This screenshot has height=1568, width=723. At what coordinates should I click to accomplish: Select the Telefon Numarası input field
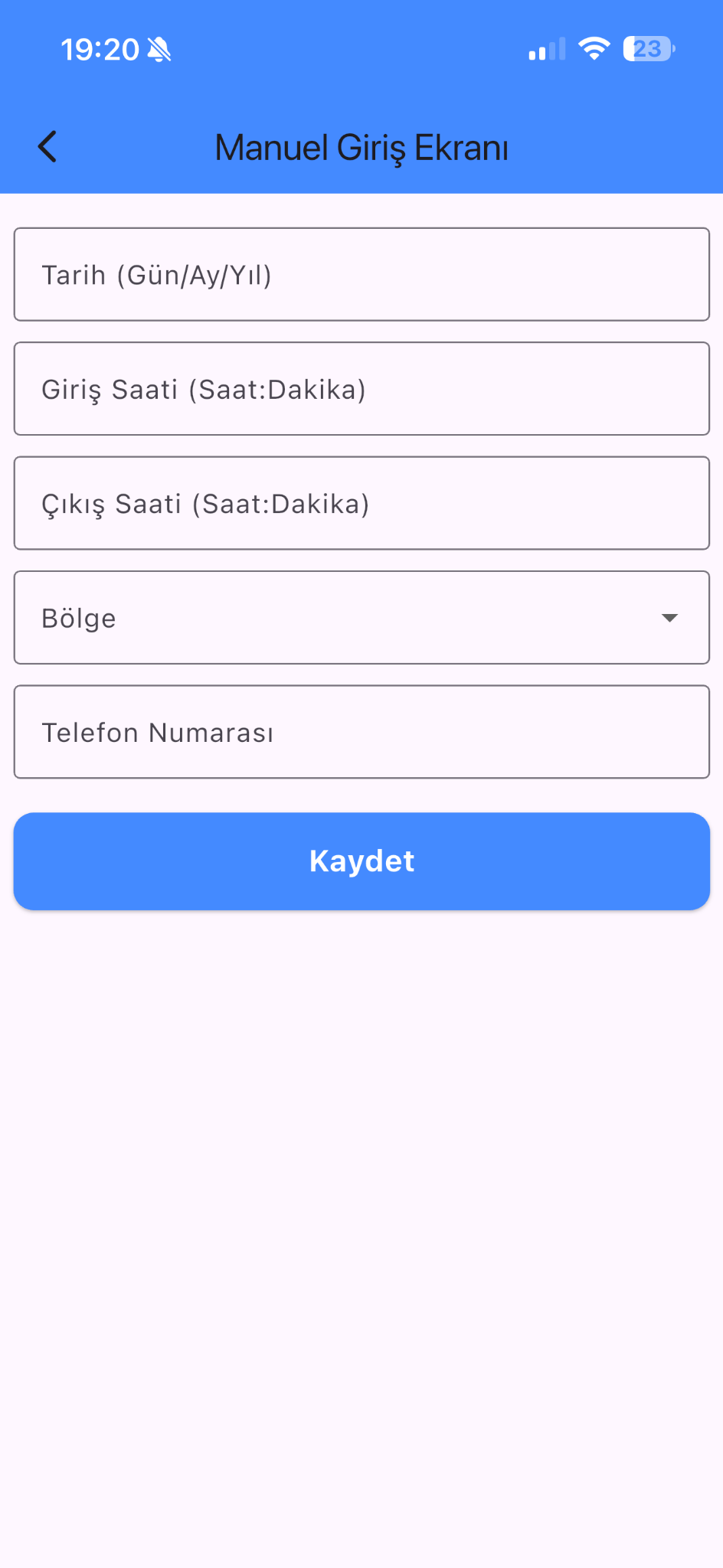pos(361,731)
